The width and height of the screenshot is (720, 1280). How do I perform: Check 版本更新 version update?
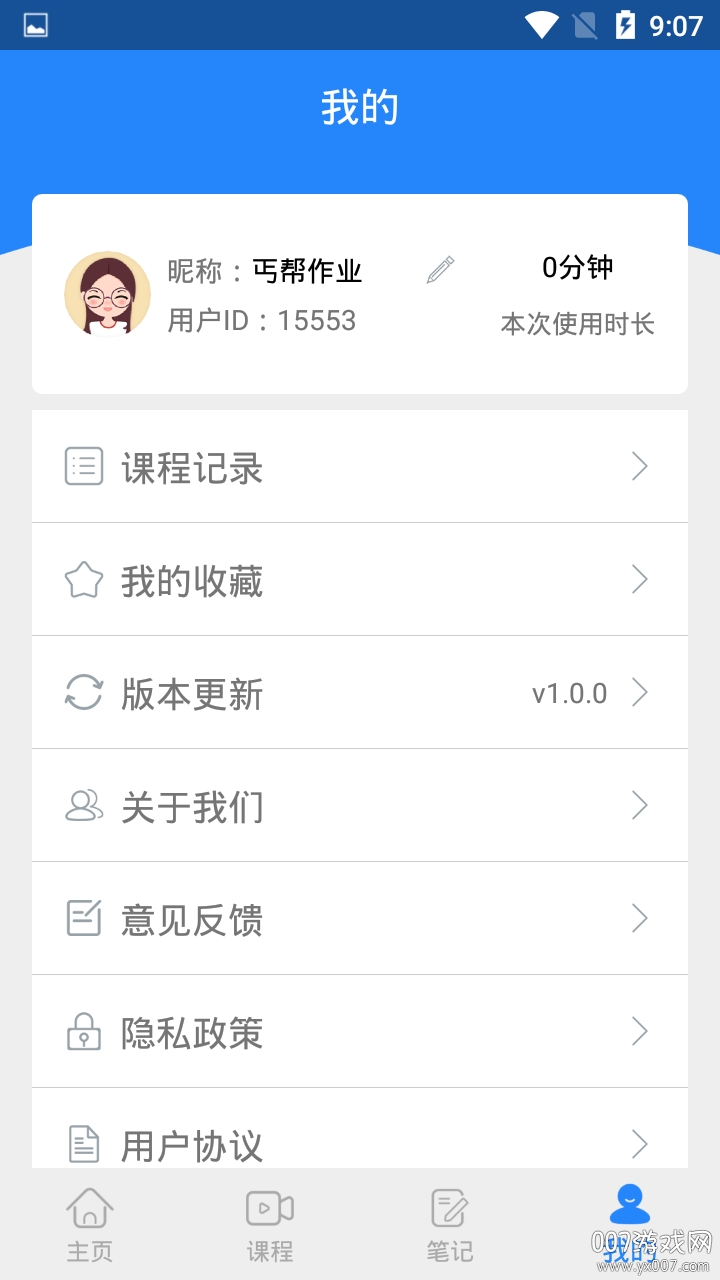[x=359, y=693]
